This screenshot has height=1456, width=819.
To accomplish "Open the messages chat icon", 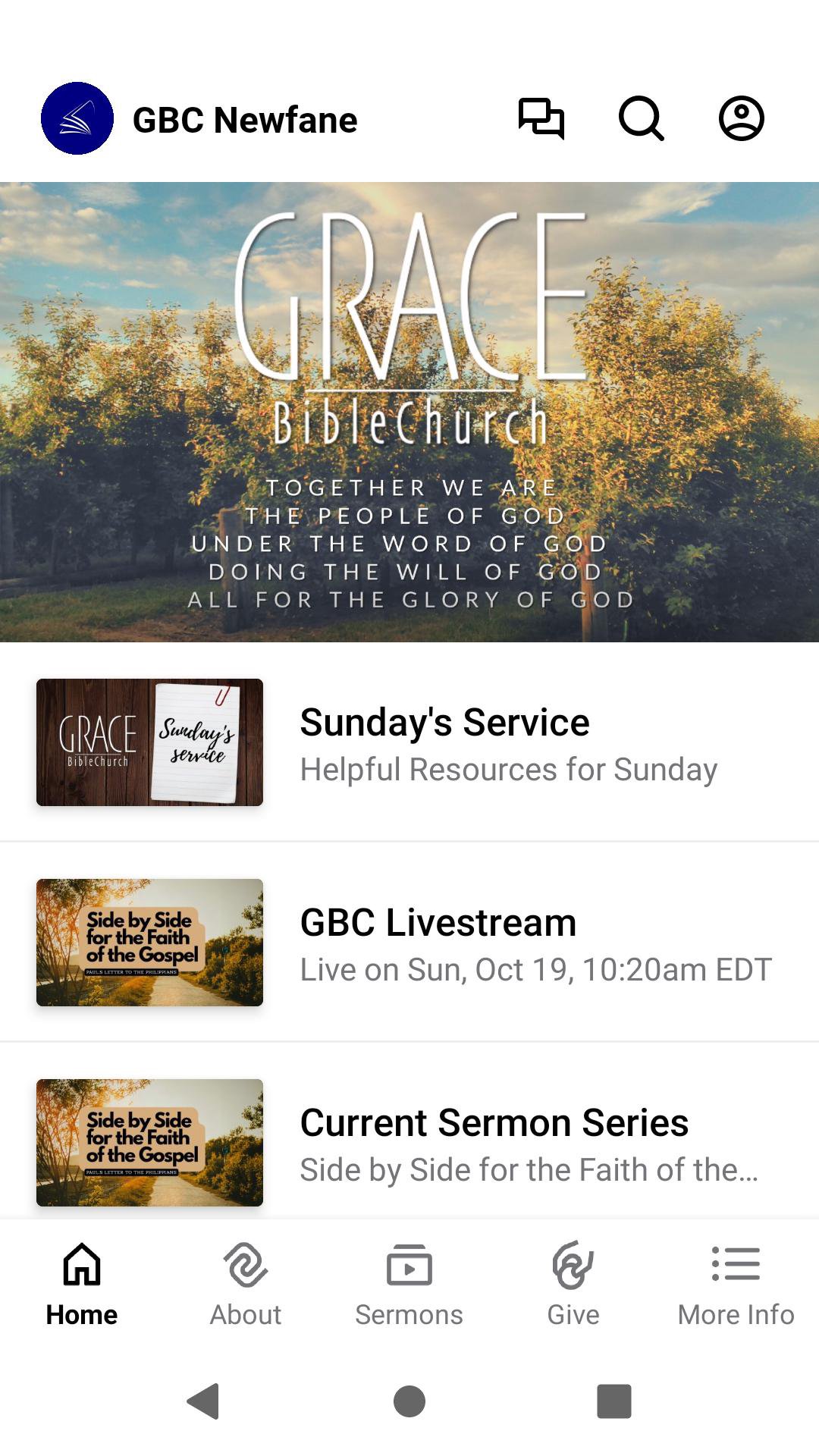I will pyautogui.click(x=541, y=119).
